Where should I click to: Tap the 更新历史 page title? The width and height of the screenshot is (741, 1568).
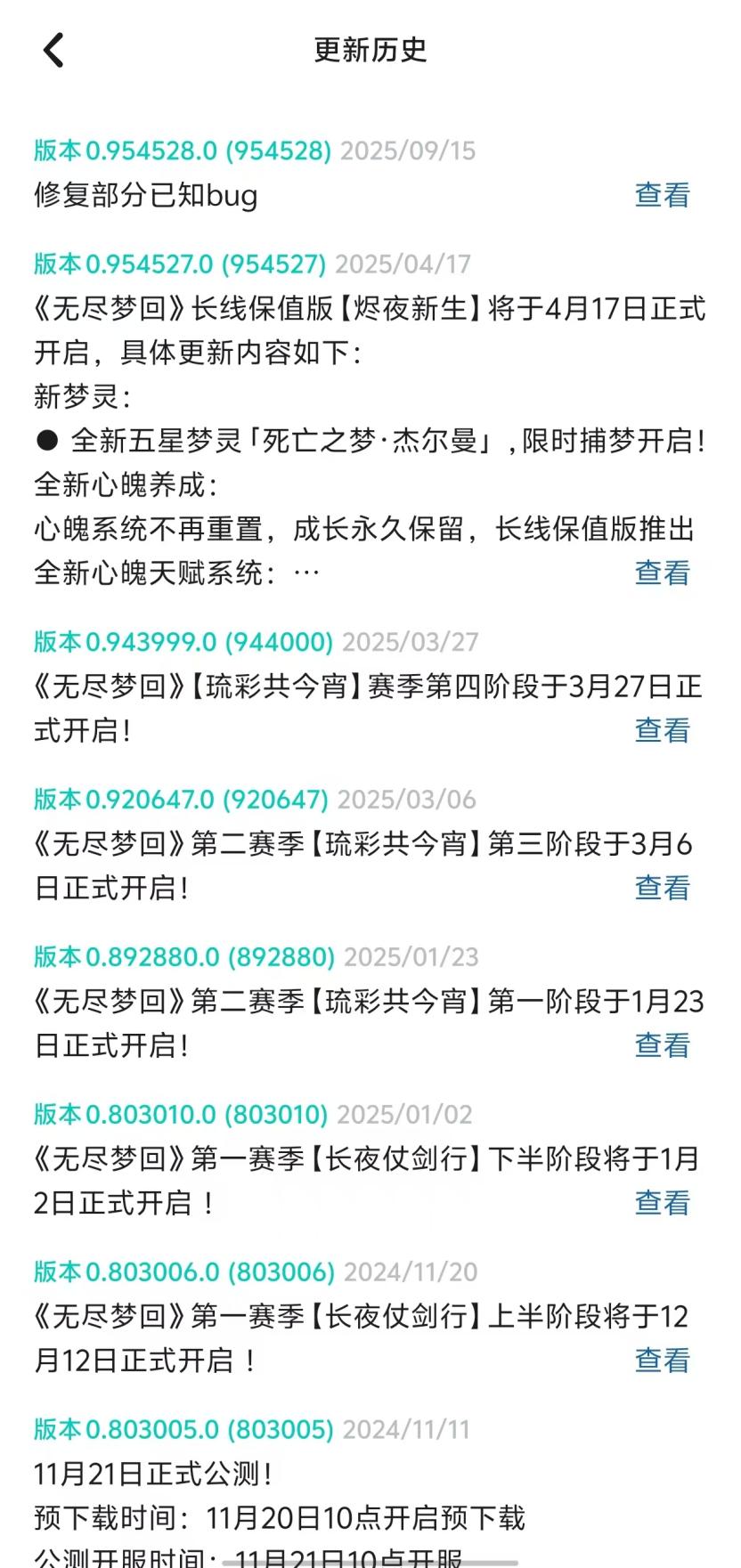pos(370,51)
